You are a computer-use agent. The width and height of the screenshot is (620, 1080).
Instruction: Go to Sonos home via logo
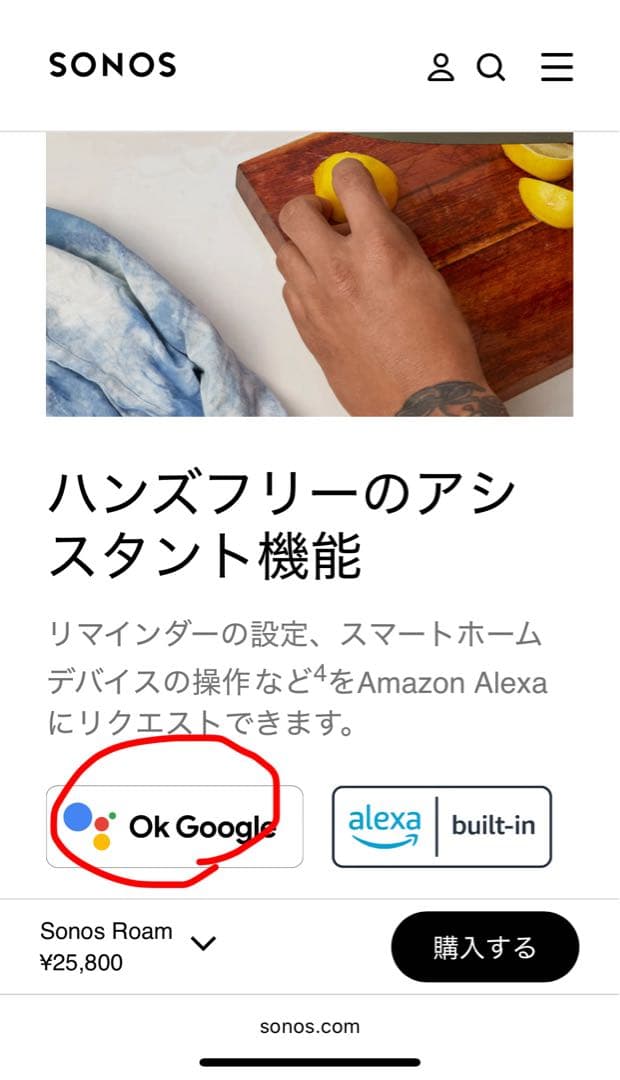(112, 66)
